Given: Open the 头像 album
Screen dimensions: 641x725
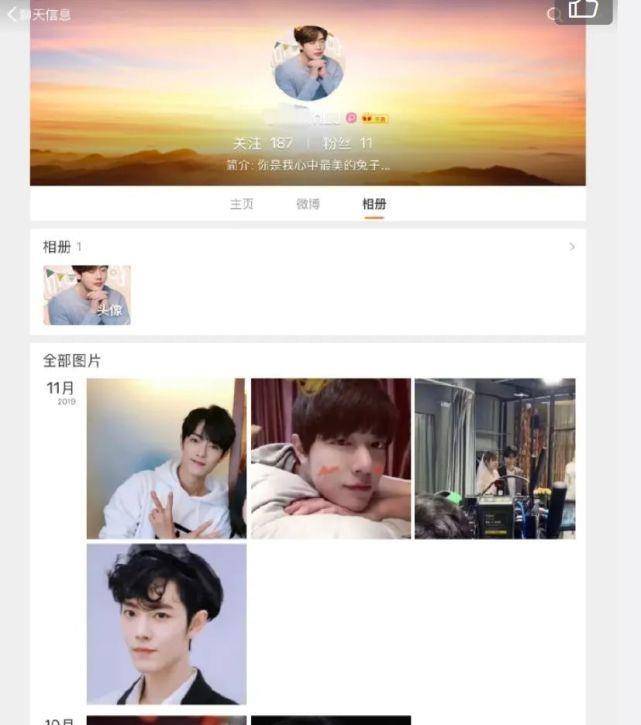Looking at the screenshot, I should [87, 295].
